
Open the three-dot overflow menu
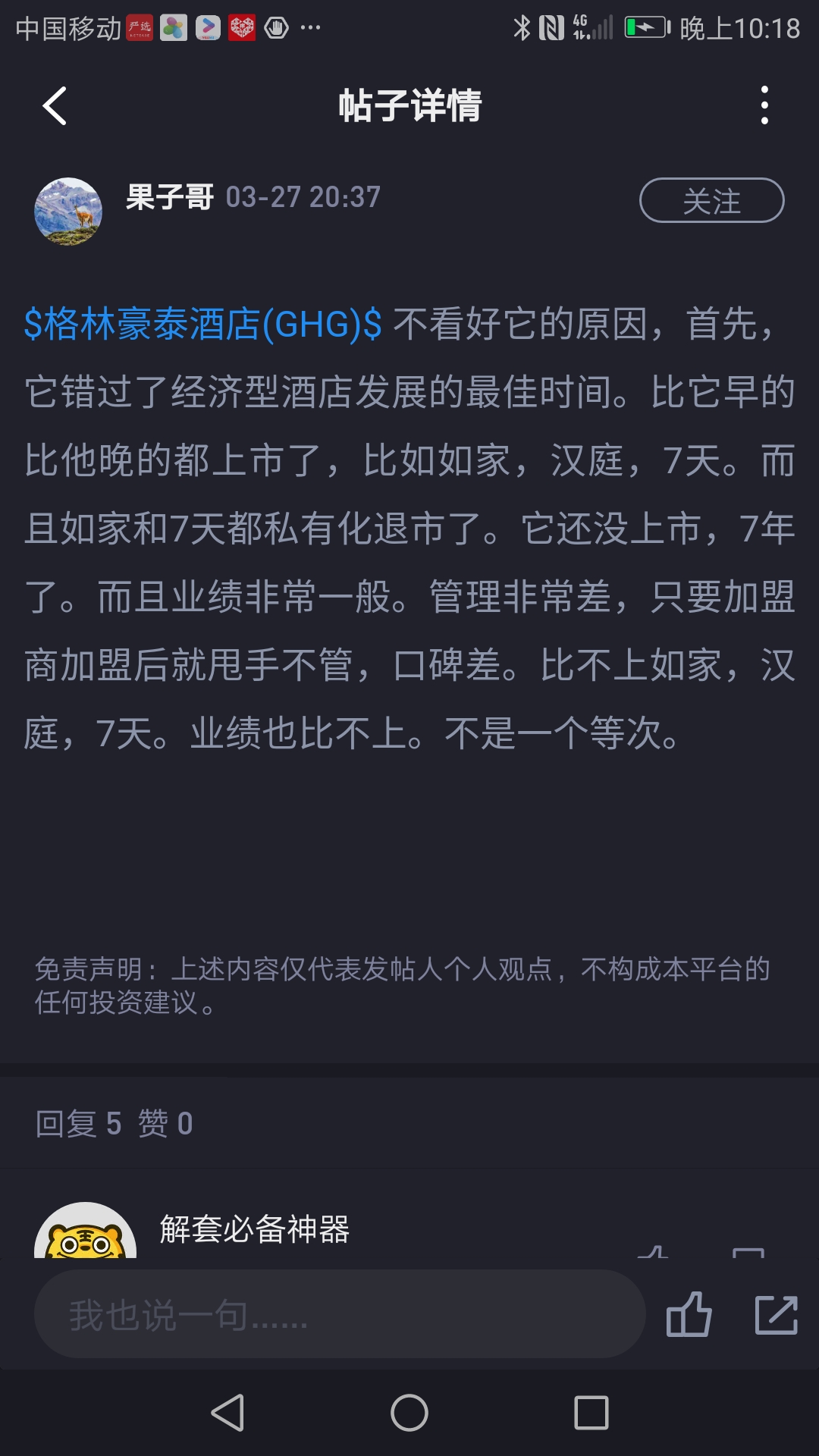pyautogui.click(x=764, y=105)
